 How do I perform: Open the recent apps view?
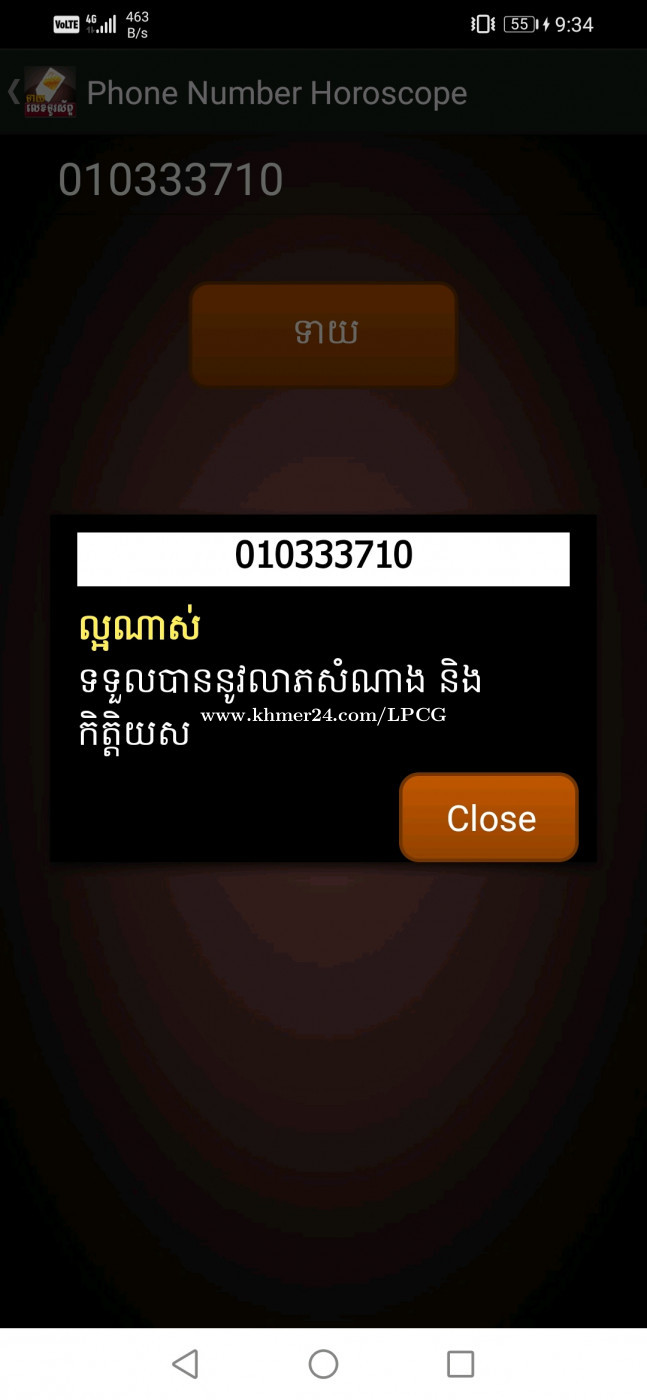click(460, 1364)
